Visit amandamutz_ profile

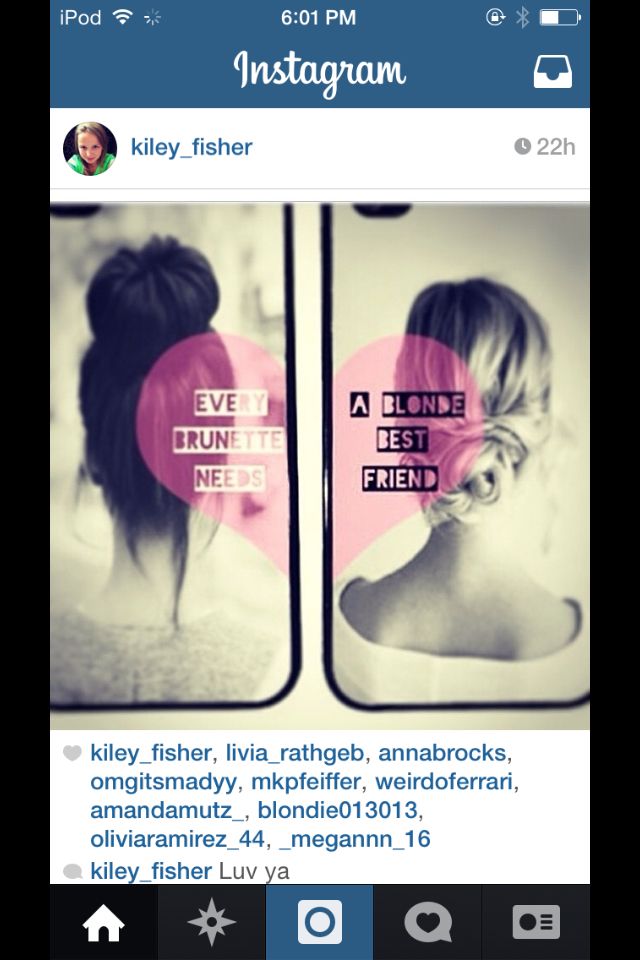click(167, 810)
